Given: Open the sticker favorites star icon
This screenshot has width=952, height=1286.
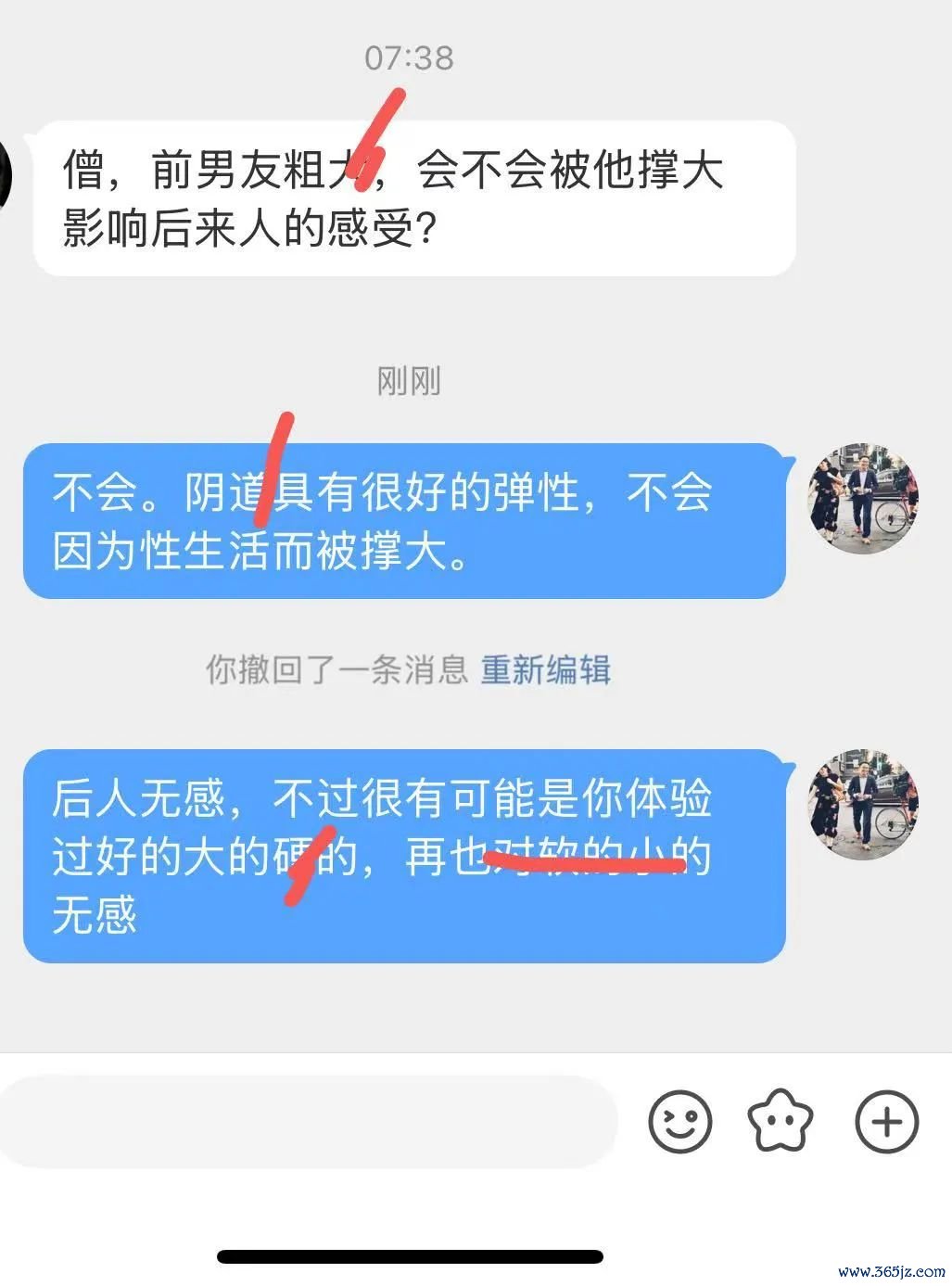Looking at the screenshot, I should click(x=780, y=1121).
